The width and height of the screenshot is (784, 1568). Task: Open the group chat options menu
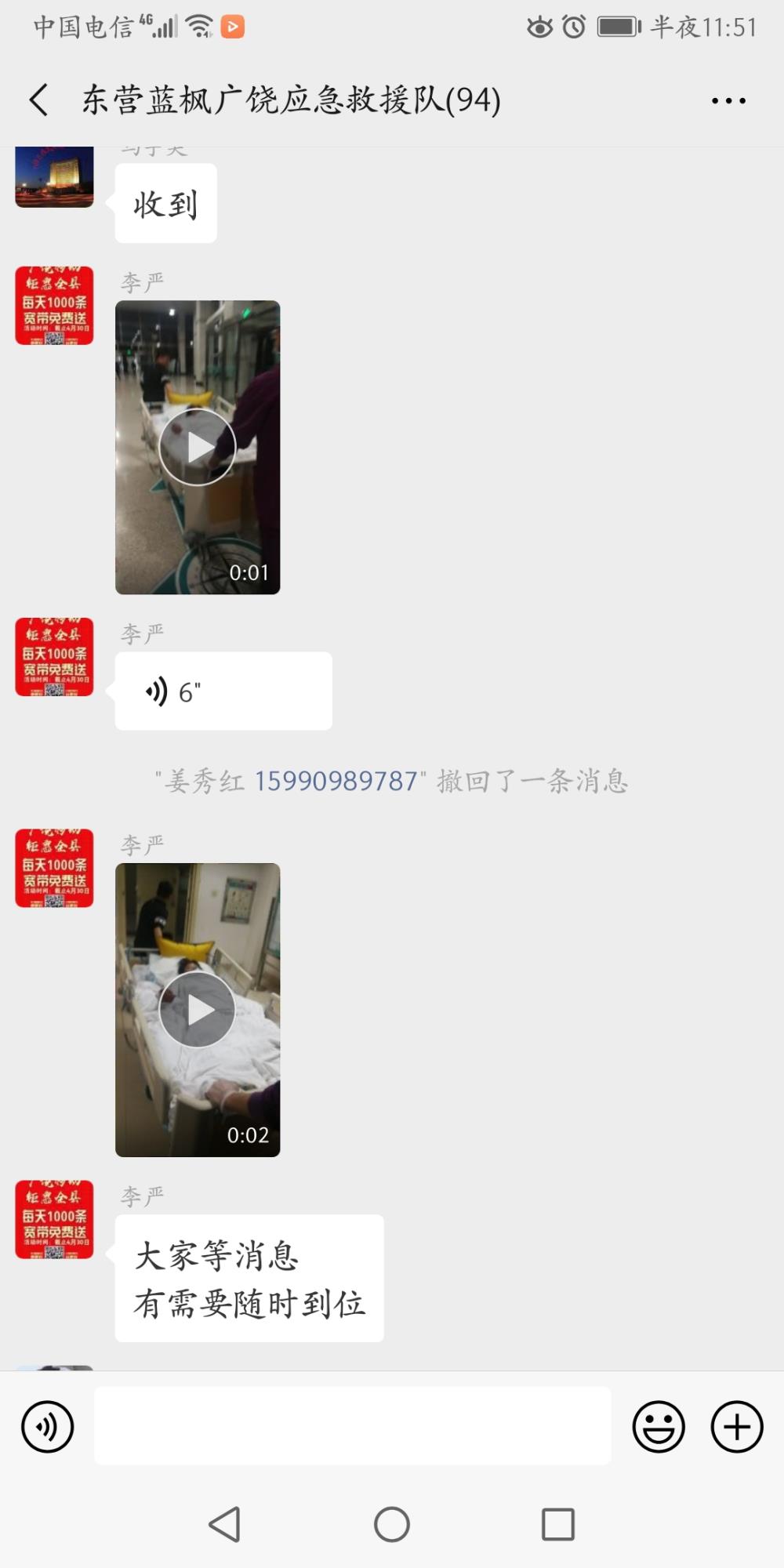[728, 100]
